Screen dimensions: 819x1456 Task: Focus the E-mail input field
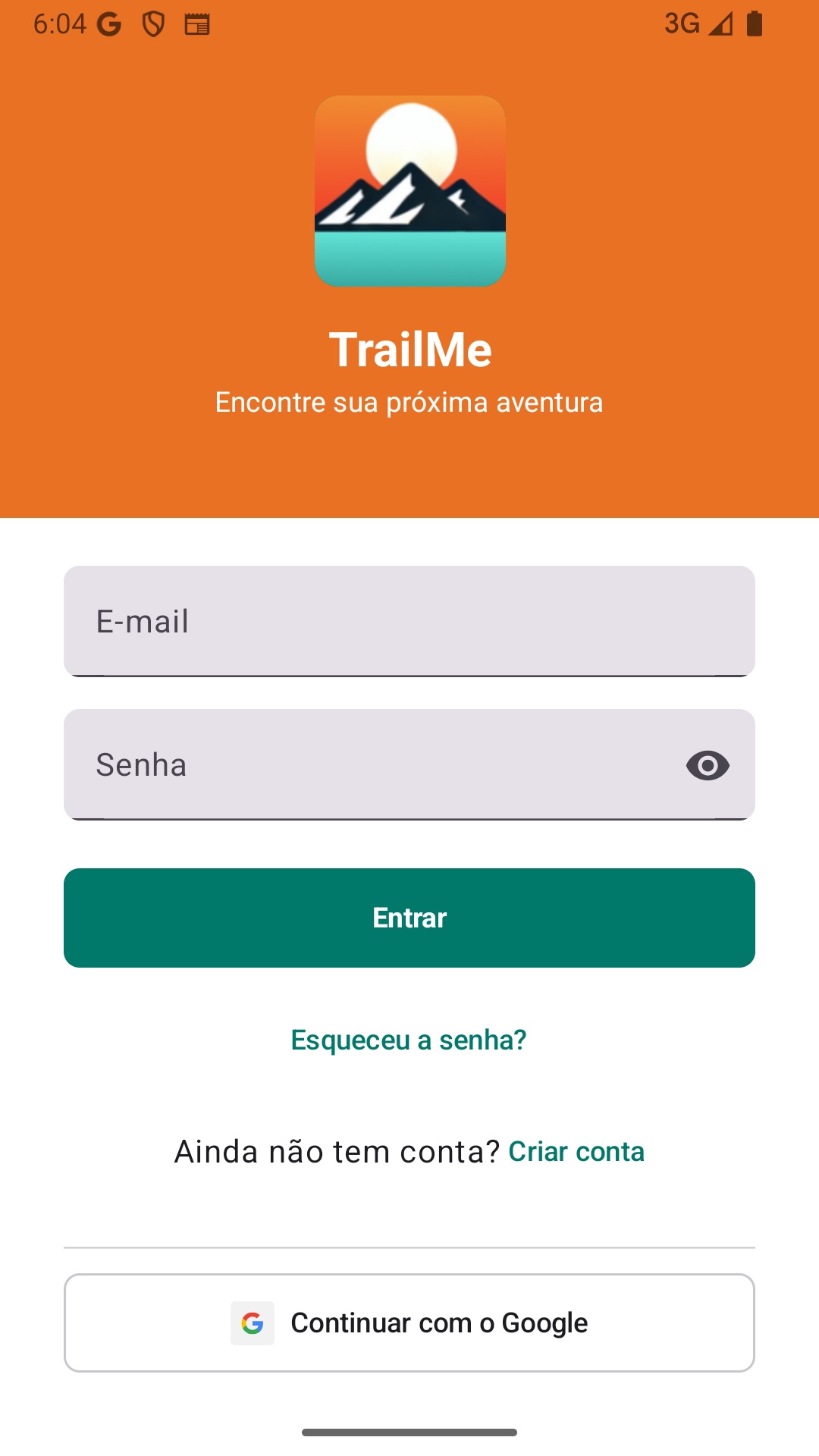coord(409,620)
